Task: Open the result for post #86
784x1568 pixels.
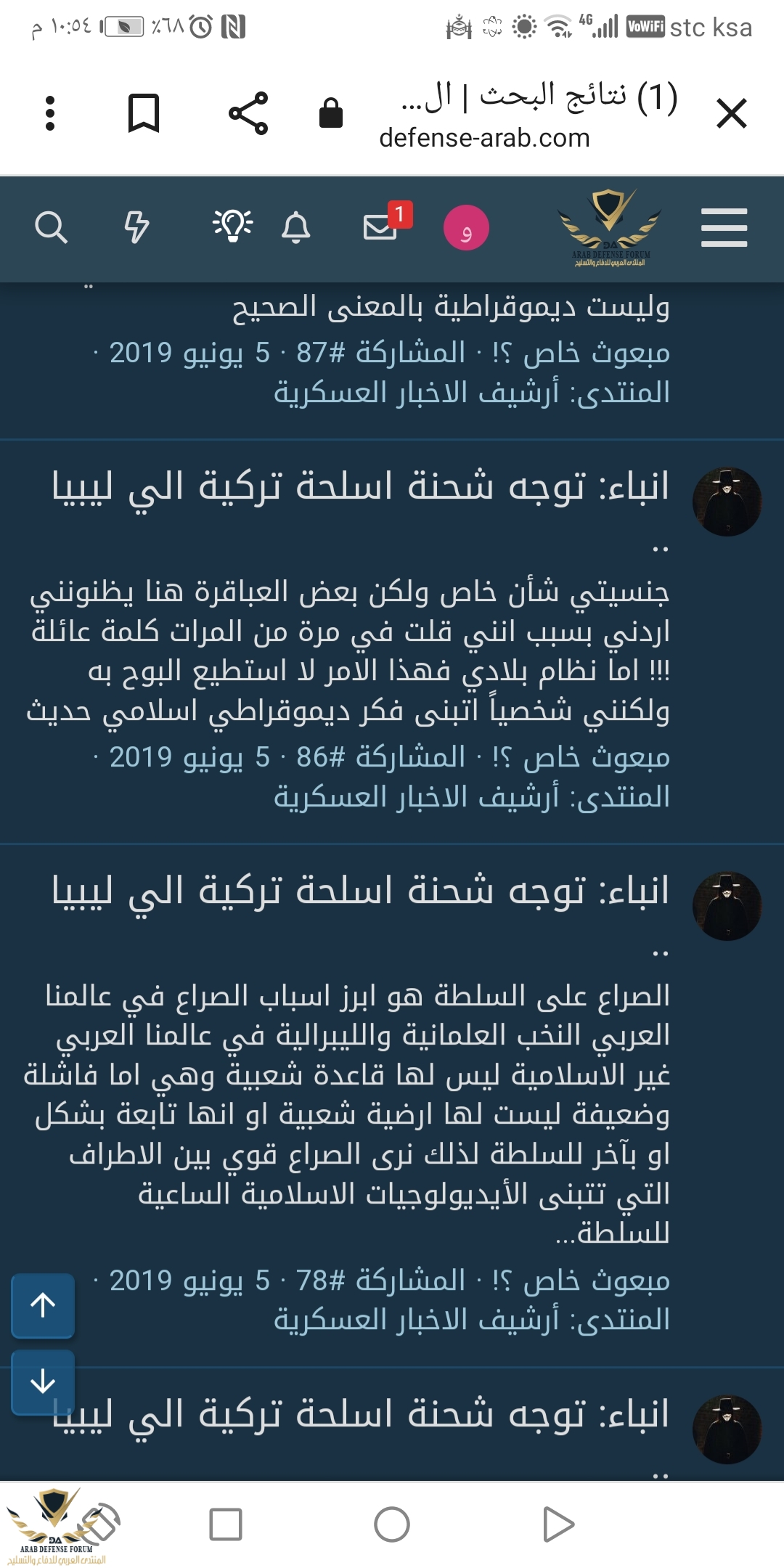Action: (360, 486)
